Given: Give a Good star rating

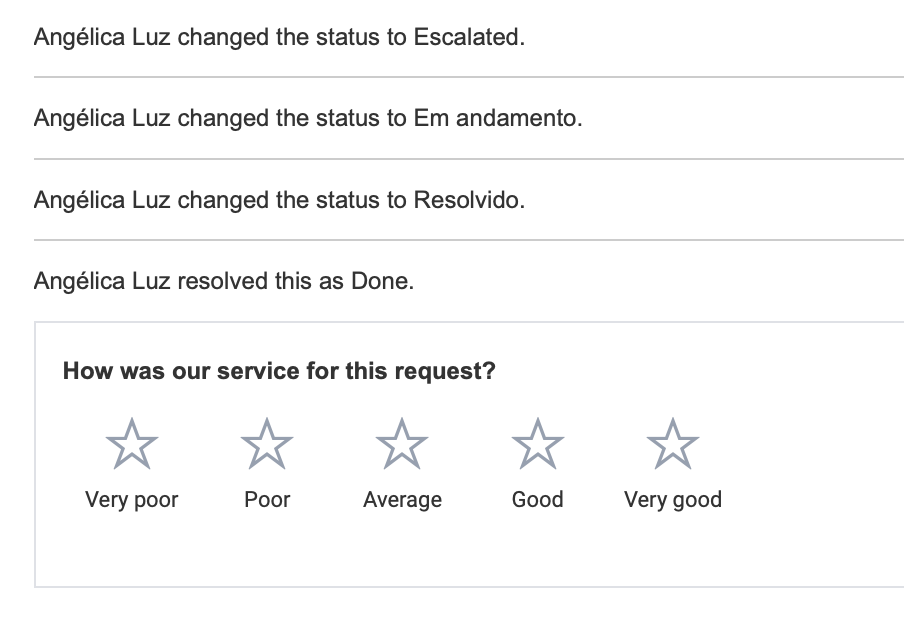Looking at the screenshot, I should (538, 444).
